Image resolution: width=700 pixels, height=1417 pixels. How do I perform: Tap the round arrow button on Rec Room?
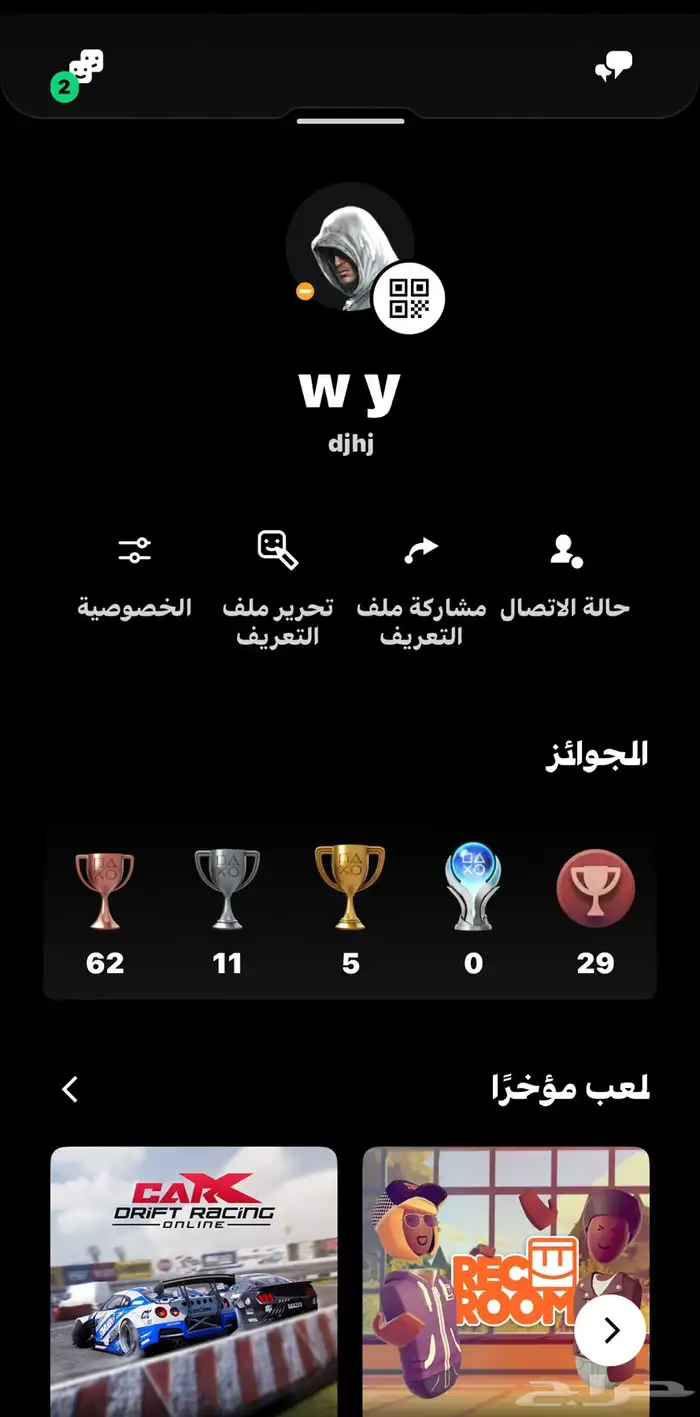pyautogui.click(x=612, y=1331)
